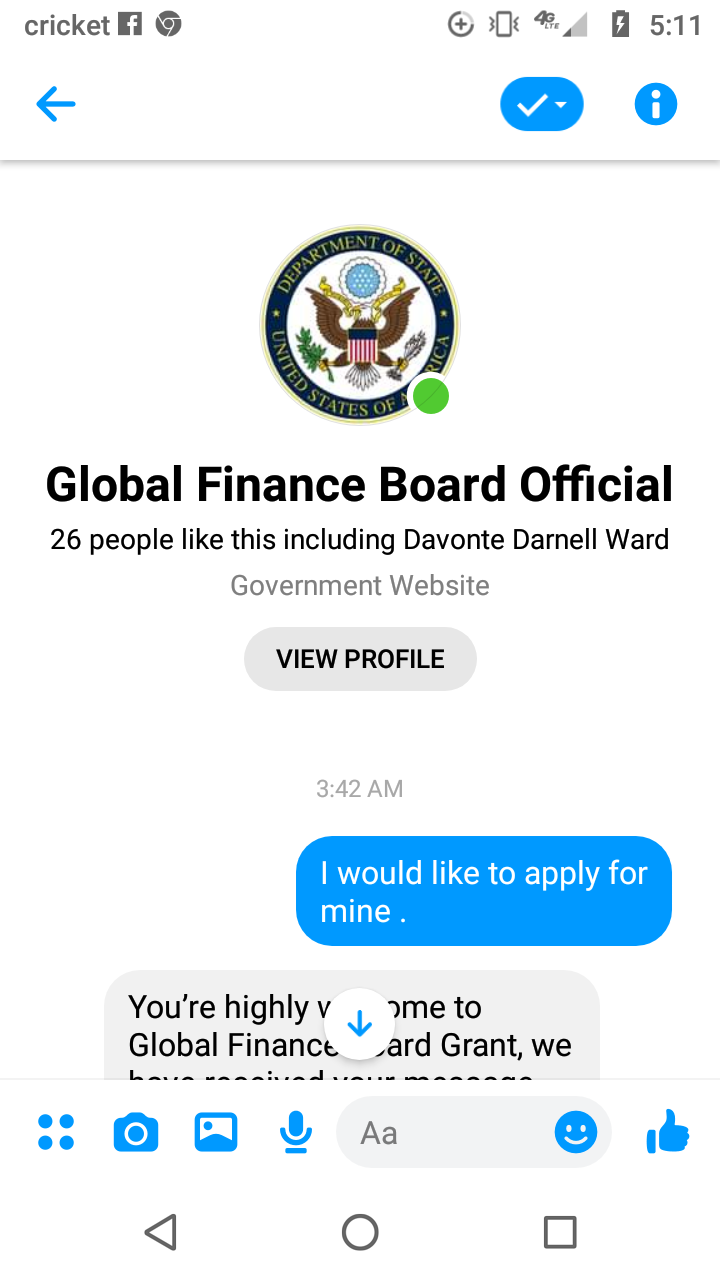Open the camera to take a photo
This screenshot has width=720, height=1280.
point(136,1133)
